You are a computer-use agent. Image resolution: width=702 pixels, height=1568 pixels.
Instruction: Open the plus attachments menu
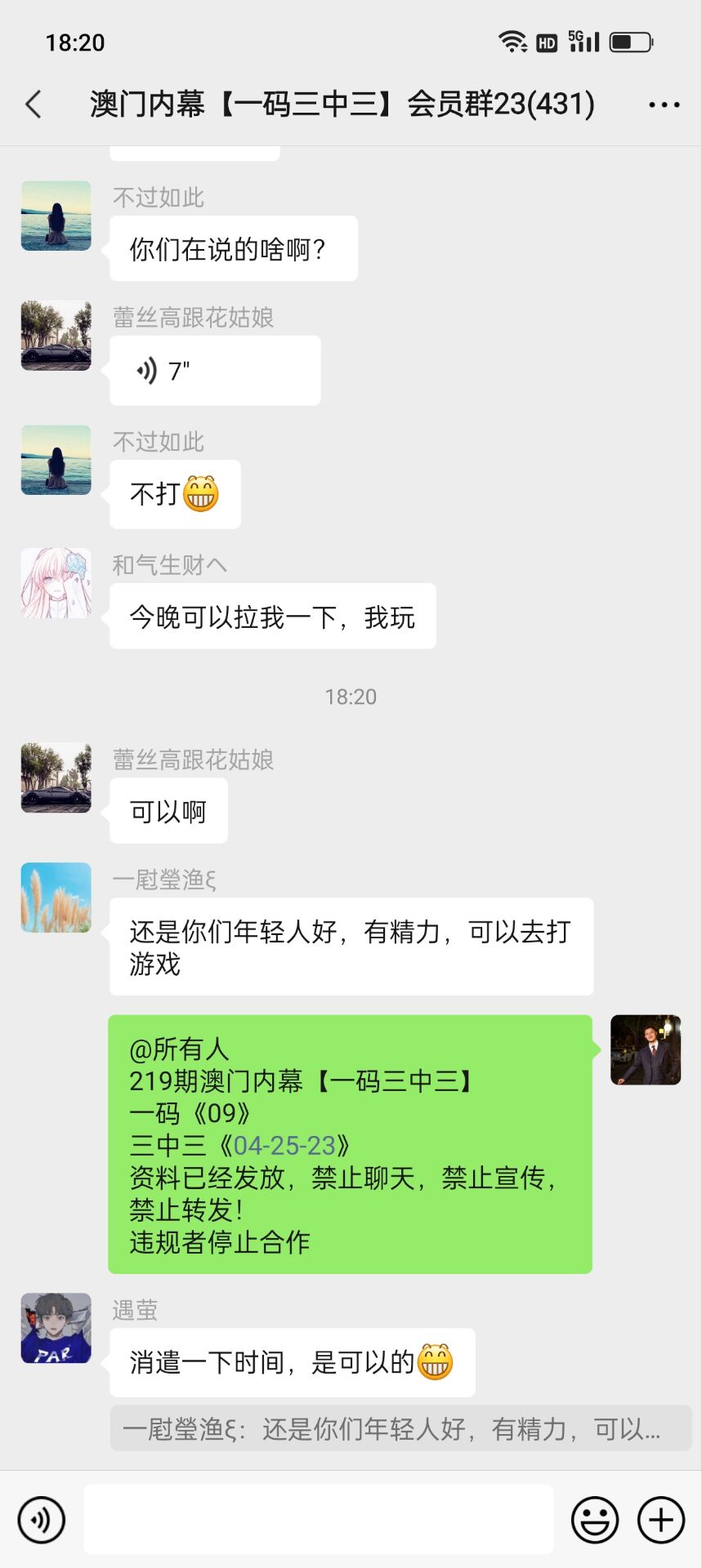(x=660, y=1520)
